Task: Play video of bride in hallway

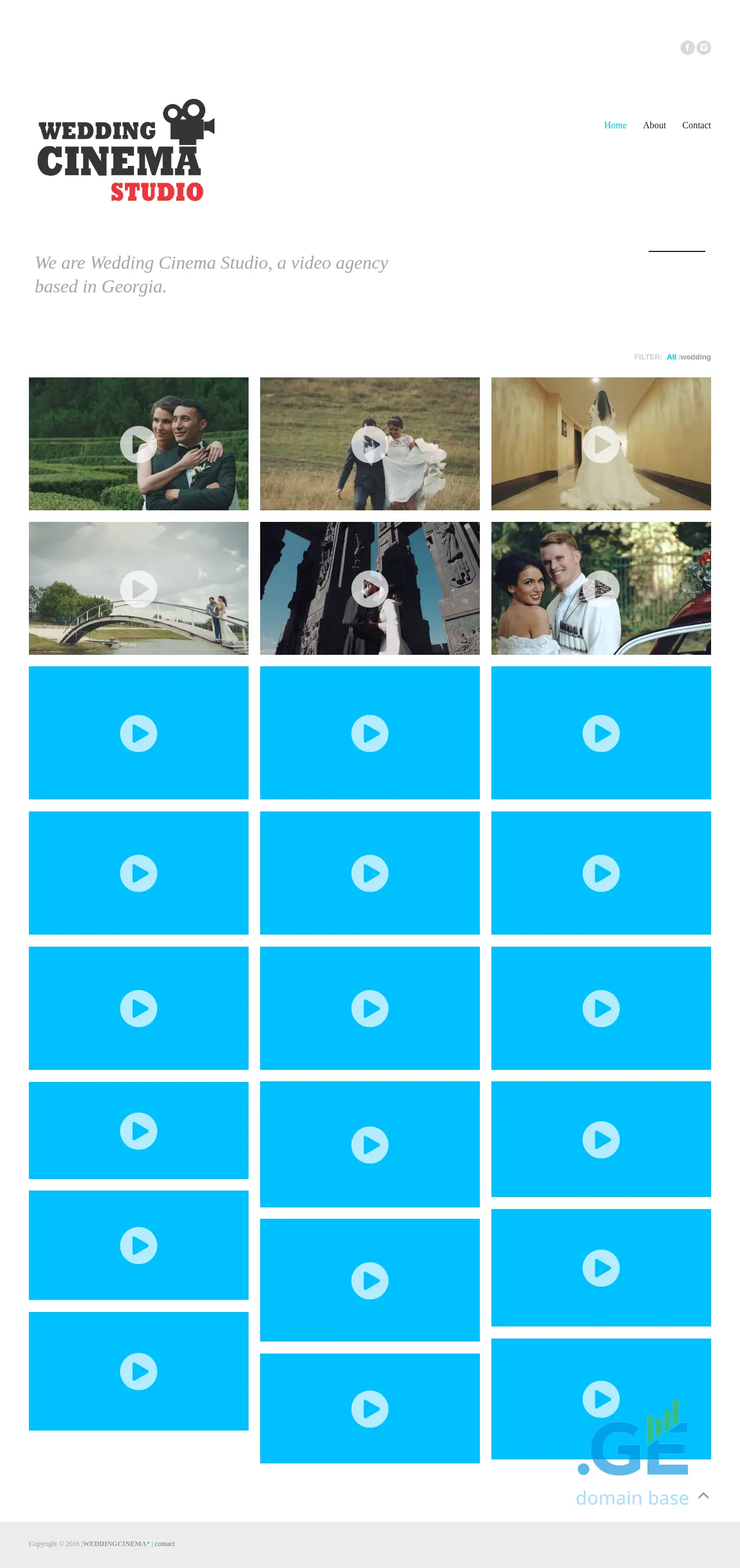Action: pos(601,444)
